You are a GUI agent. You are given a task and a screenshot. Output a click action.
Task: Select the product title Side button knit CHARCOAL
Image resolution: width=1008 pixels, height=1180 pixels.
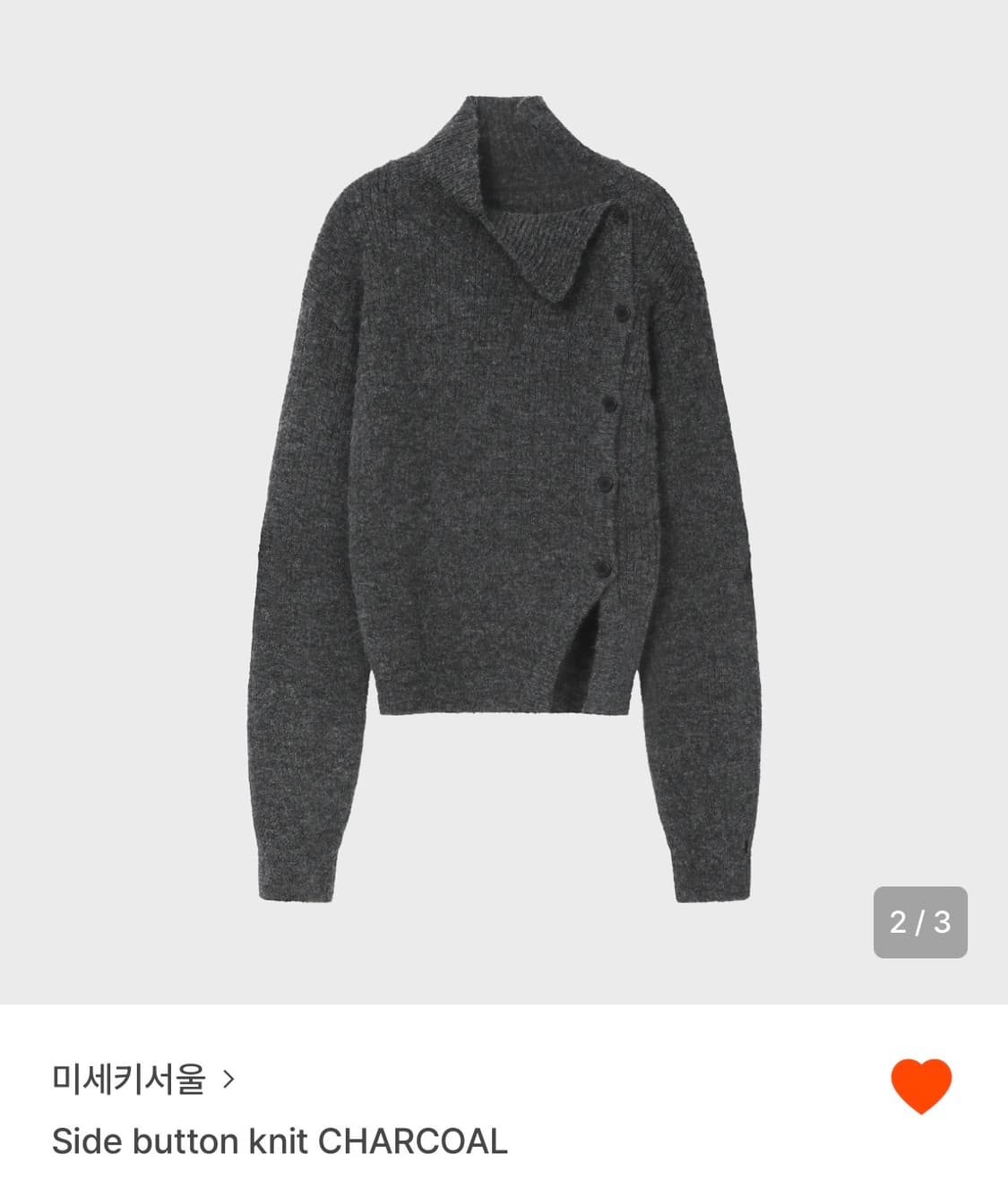coord(278,1141)
